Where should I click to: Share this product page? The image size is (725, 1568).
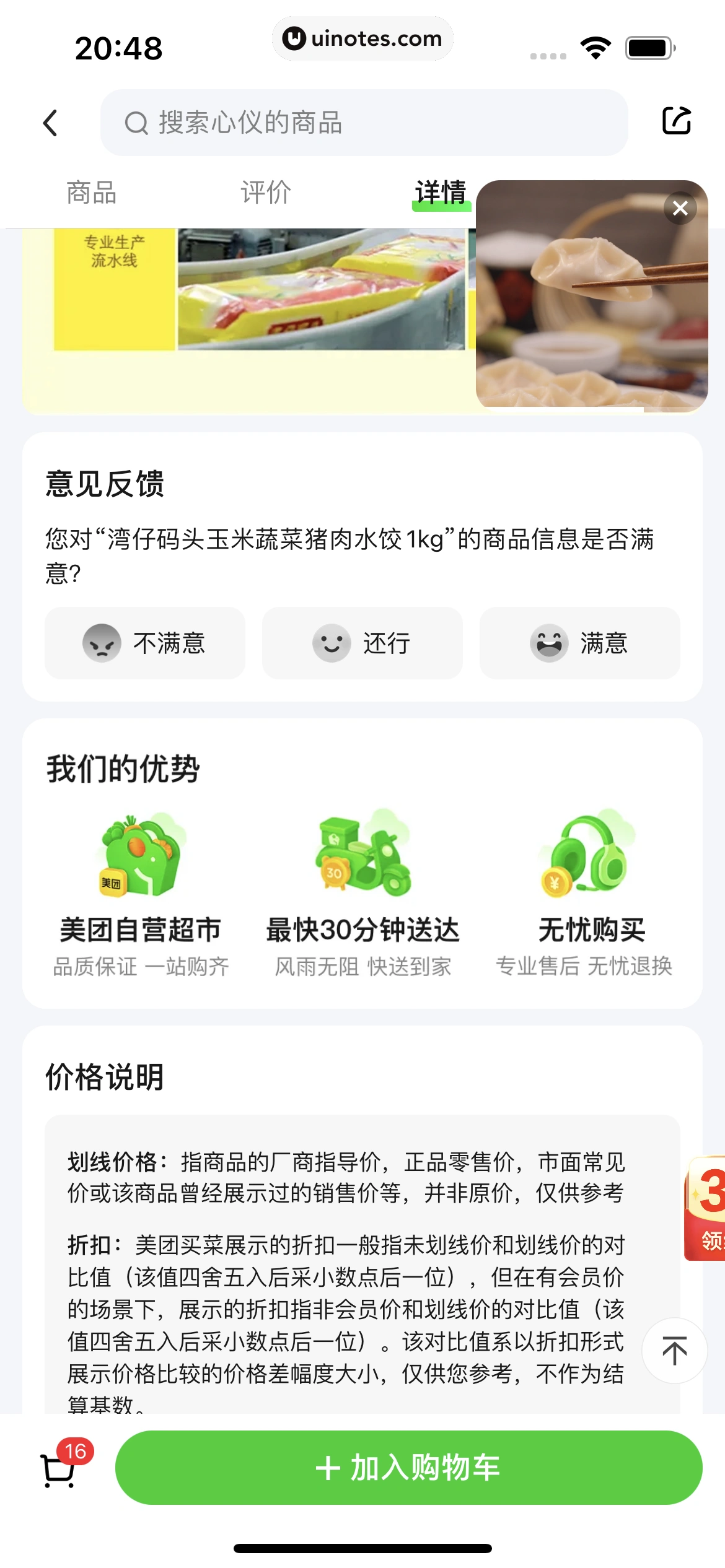pos(676,121)
